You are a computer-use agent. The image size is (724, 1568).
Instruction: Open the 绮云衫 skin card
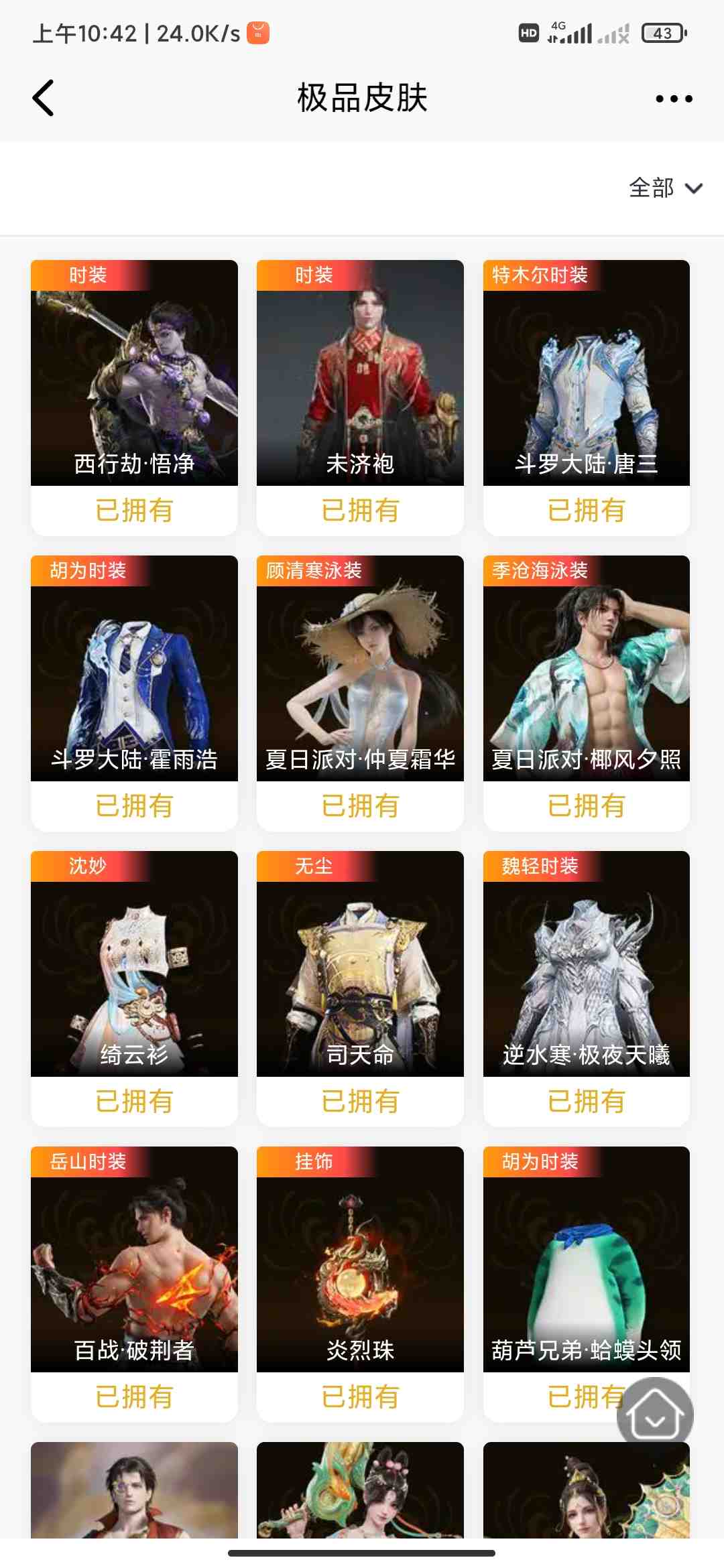[x=134, y=965]
